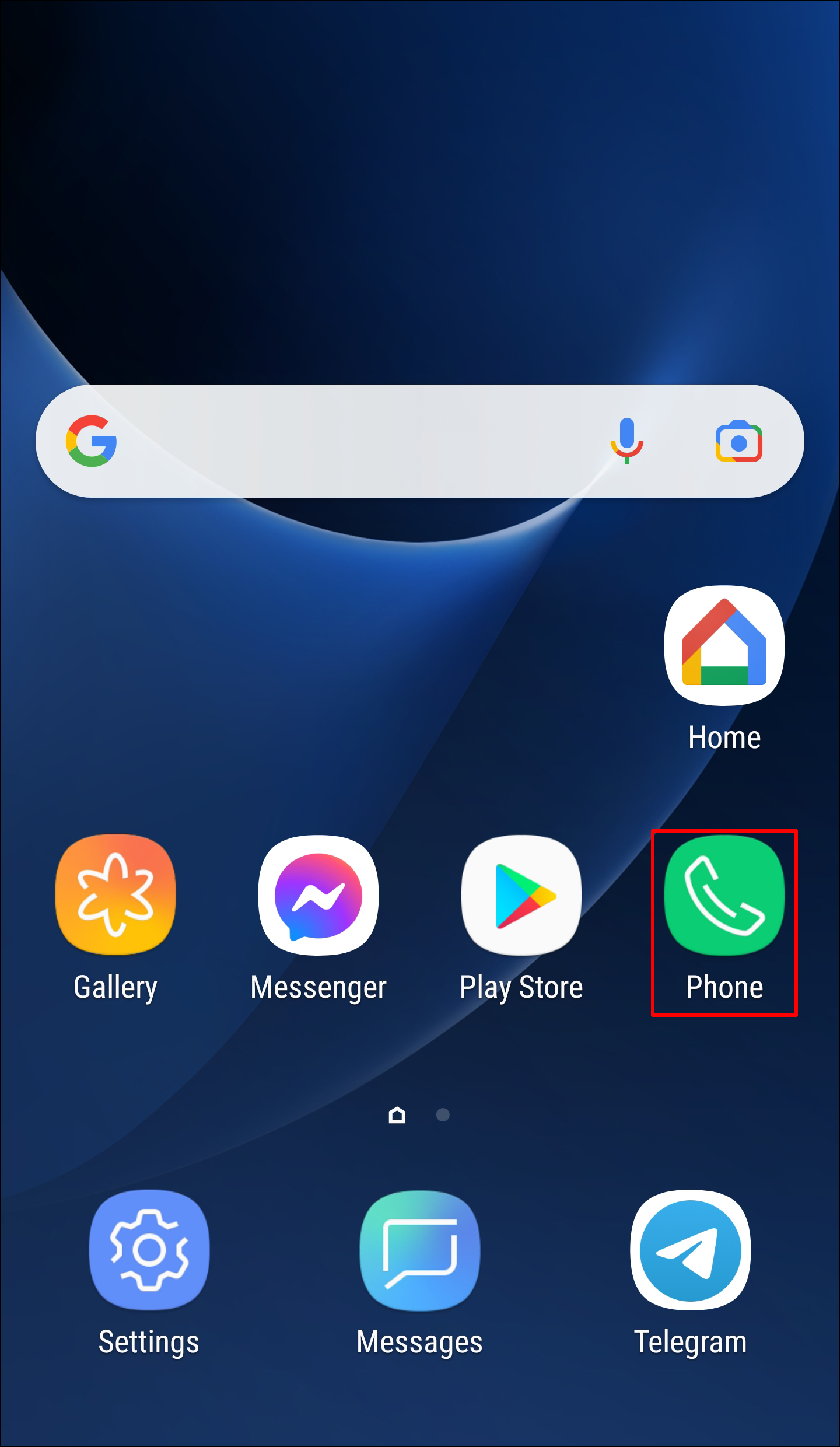Image resolution: width=840 pixels, height=1447 pixels.
Task: Go to the second home screen page dot
Action: 443,1115
